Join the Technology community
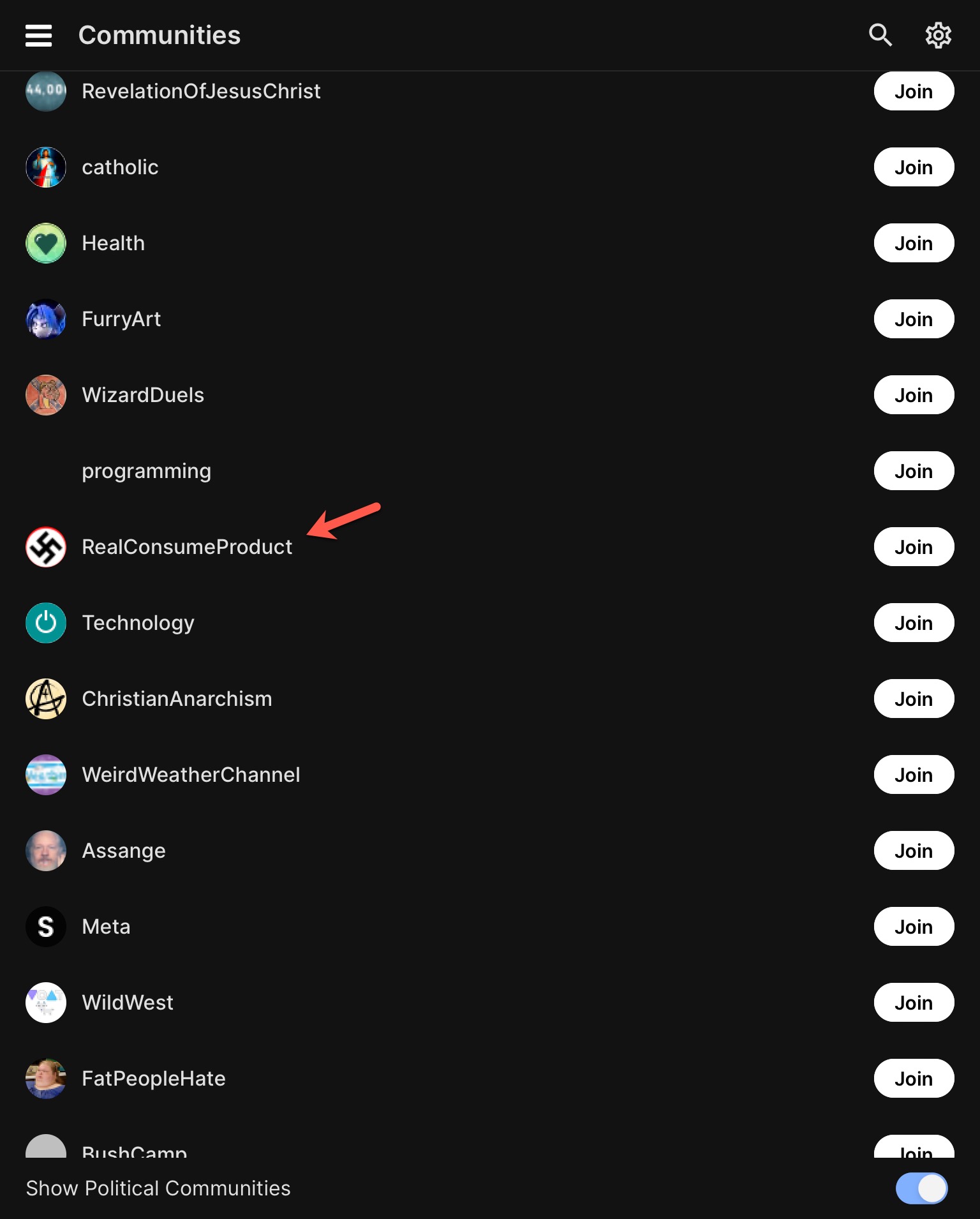 click(913, 623)
